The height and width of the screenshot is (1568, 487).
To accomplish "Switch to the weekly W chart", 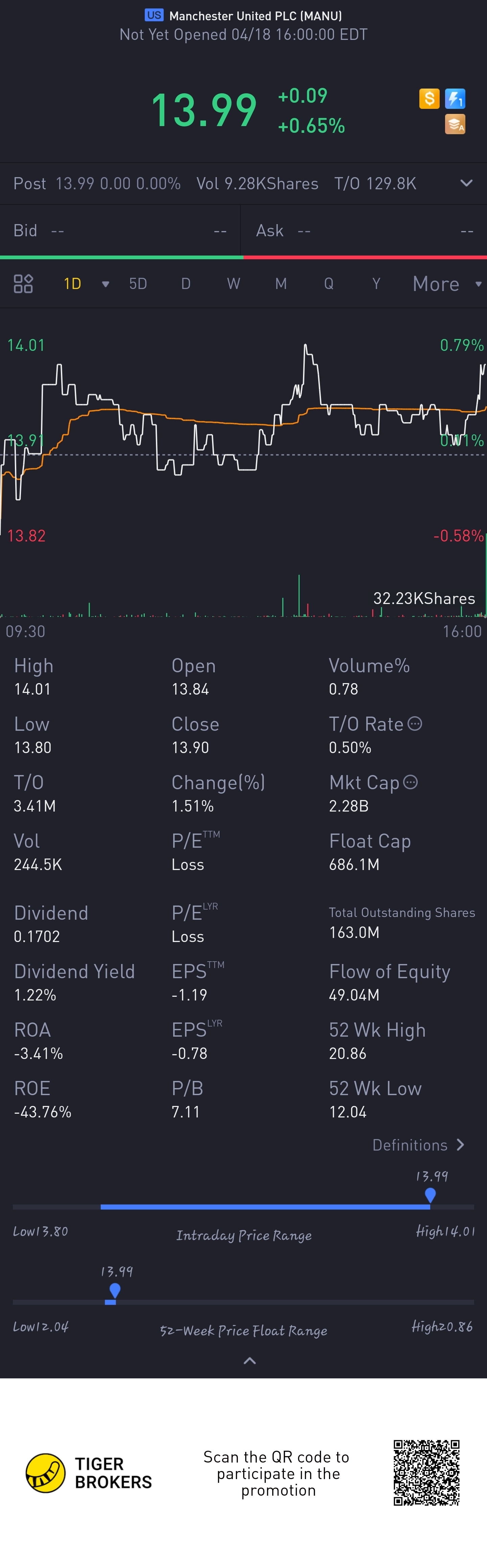I will 233,284.
